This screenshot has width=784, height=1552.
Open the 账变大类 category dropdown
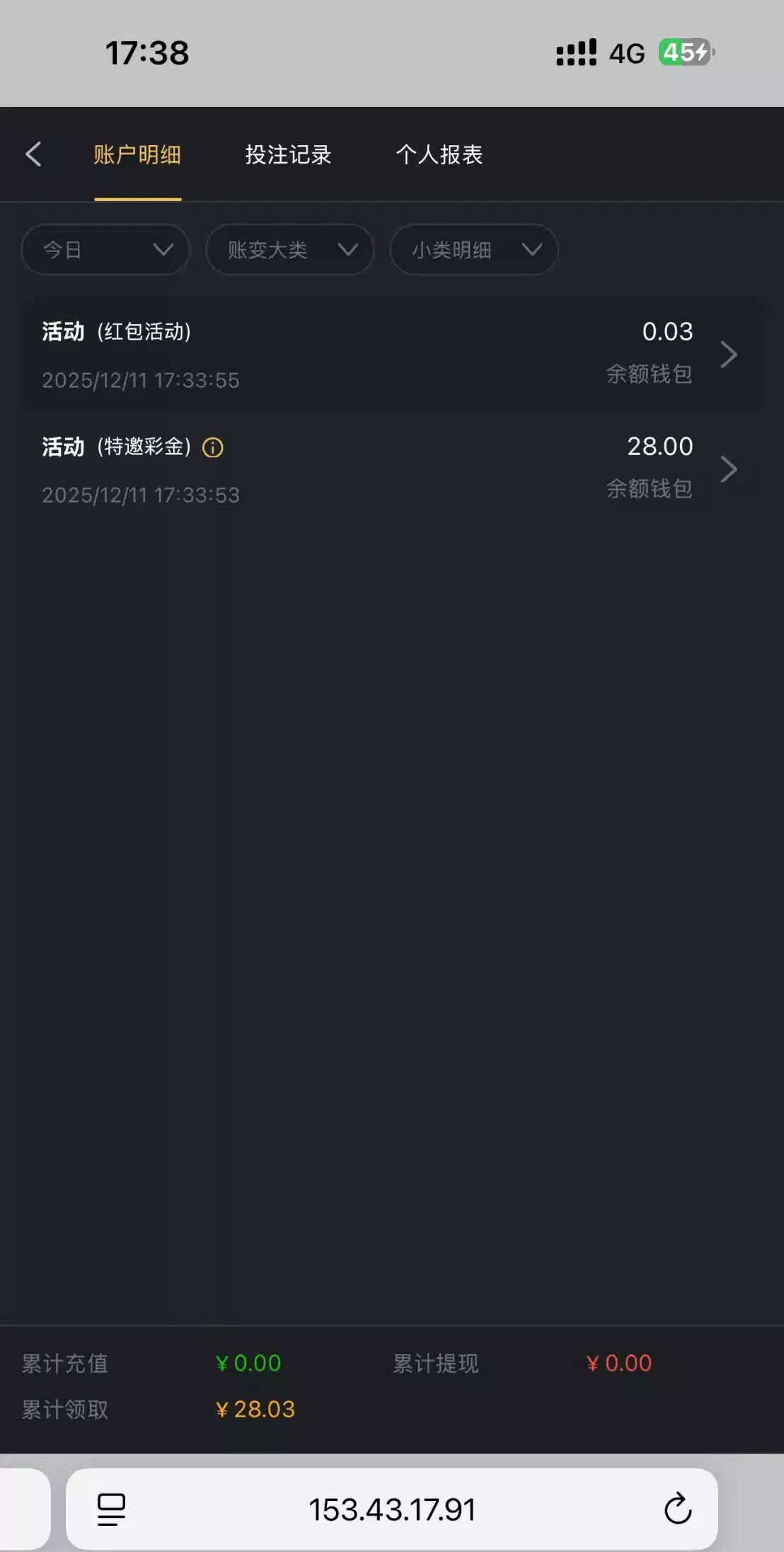coord(289,250)
